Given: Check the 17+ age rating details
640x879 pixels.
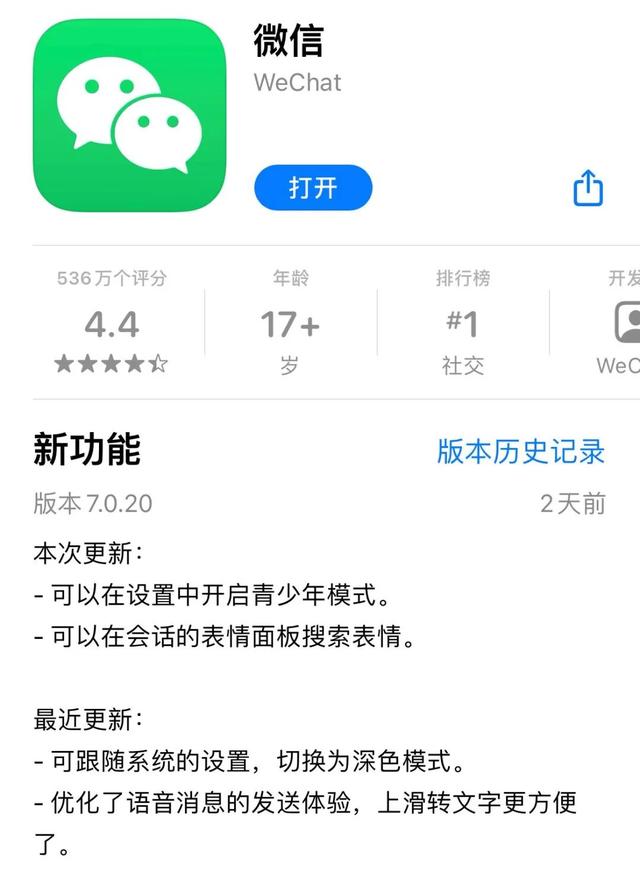Looking at the screenshot, I should pyautogui.click(x=289, y=323).
